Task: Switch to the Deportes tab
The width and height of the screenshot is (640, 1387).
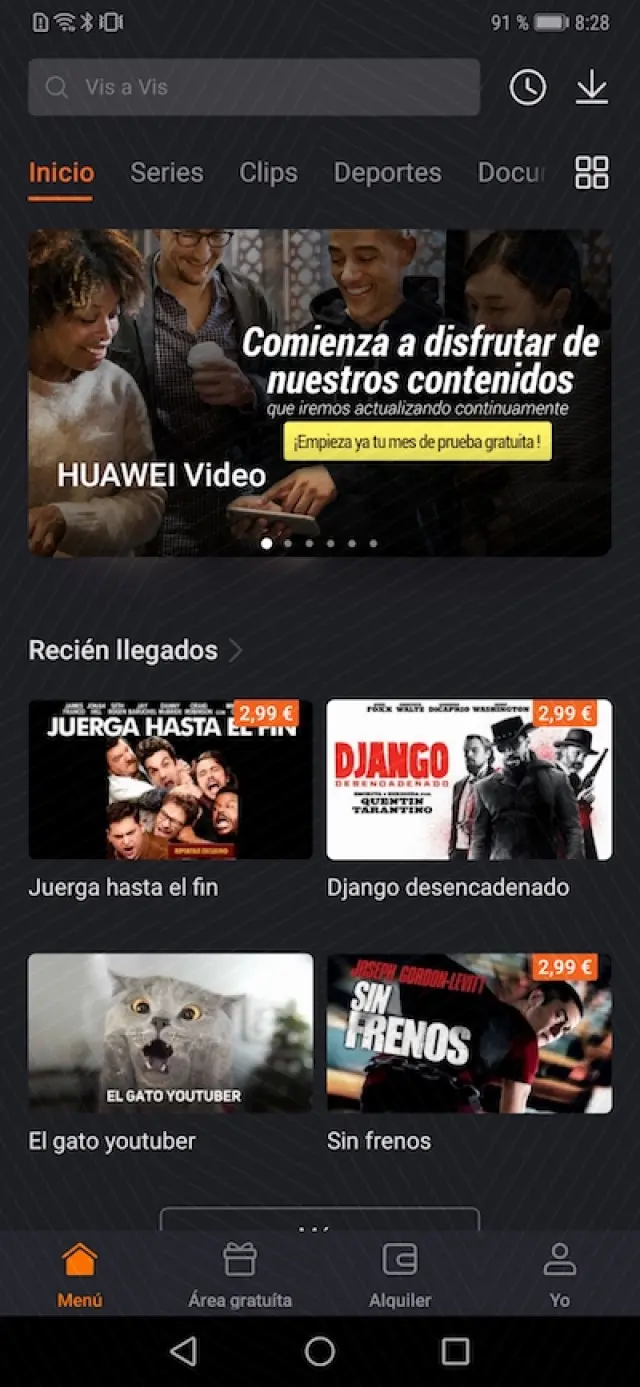Action: click(387, 172)
